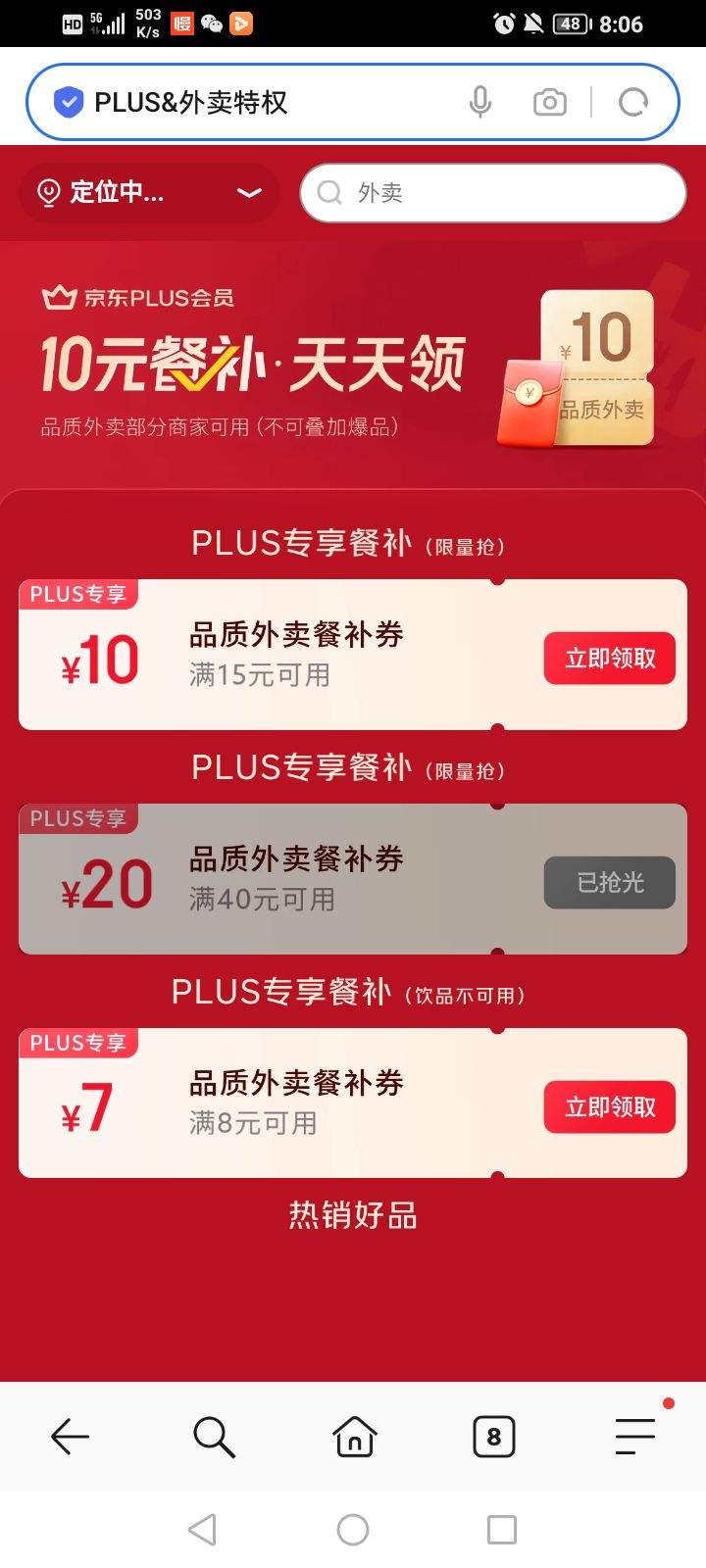
Task: Claim the ¥7 coupon via 立即领取
Action: [609, 1106]
